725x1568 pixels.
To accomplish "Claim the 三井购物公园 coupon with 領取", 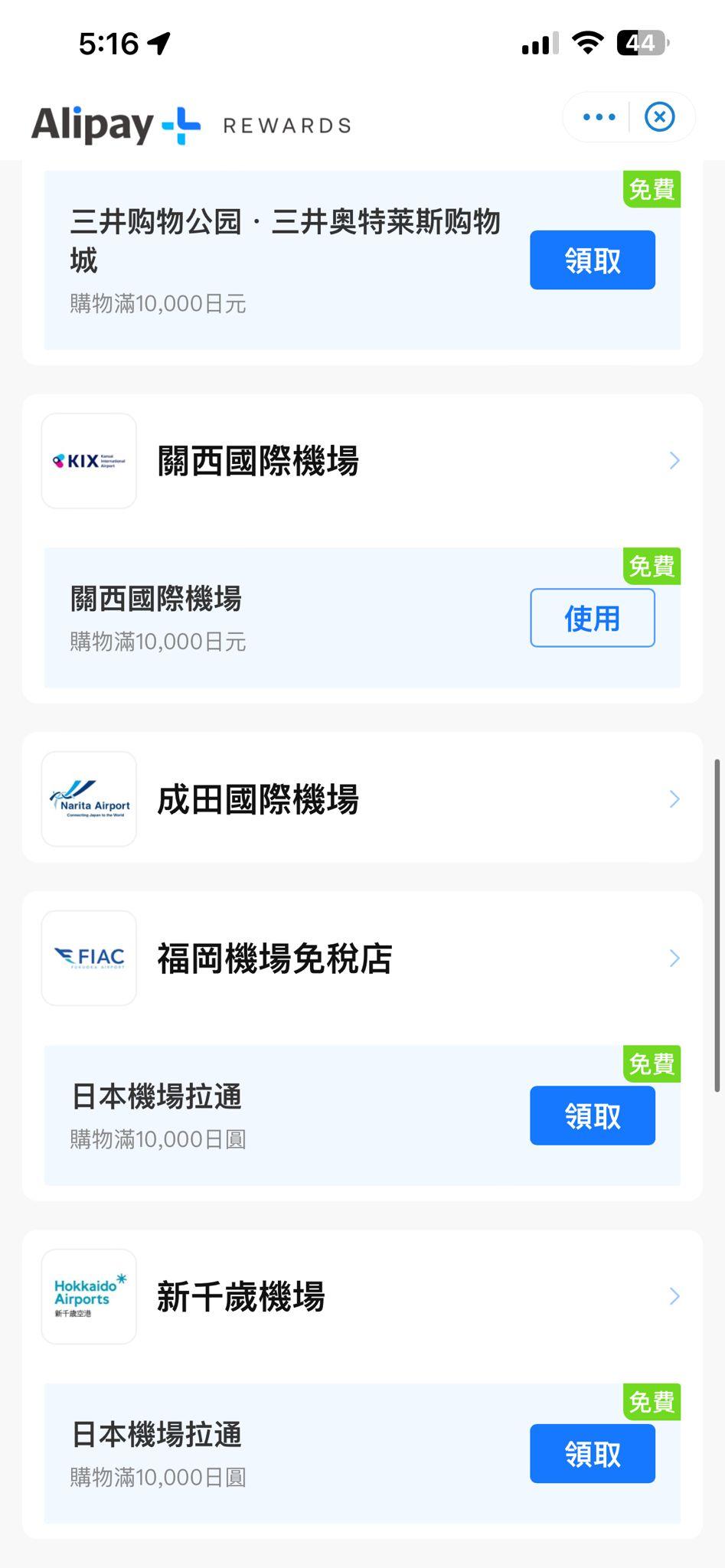I will pos(592,260).
